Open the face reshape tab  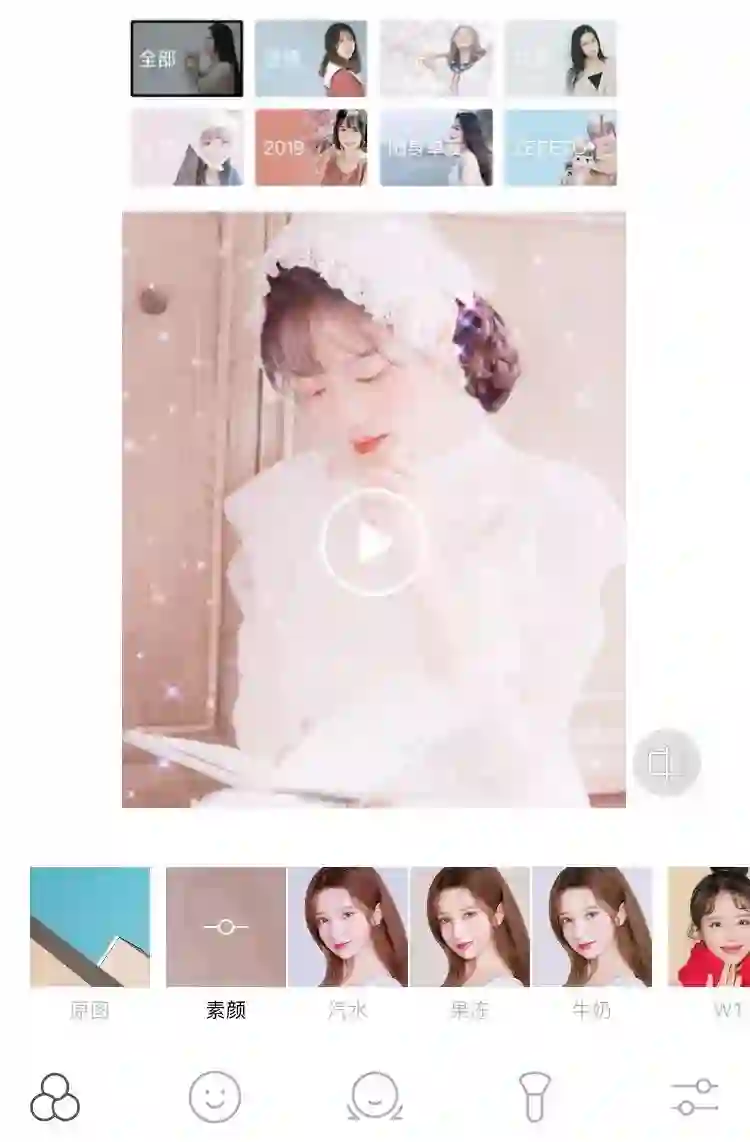375,1097
